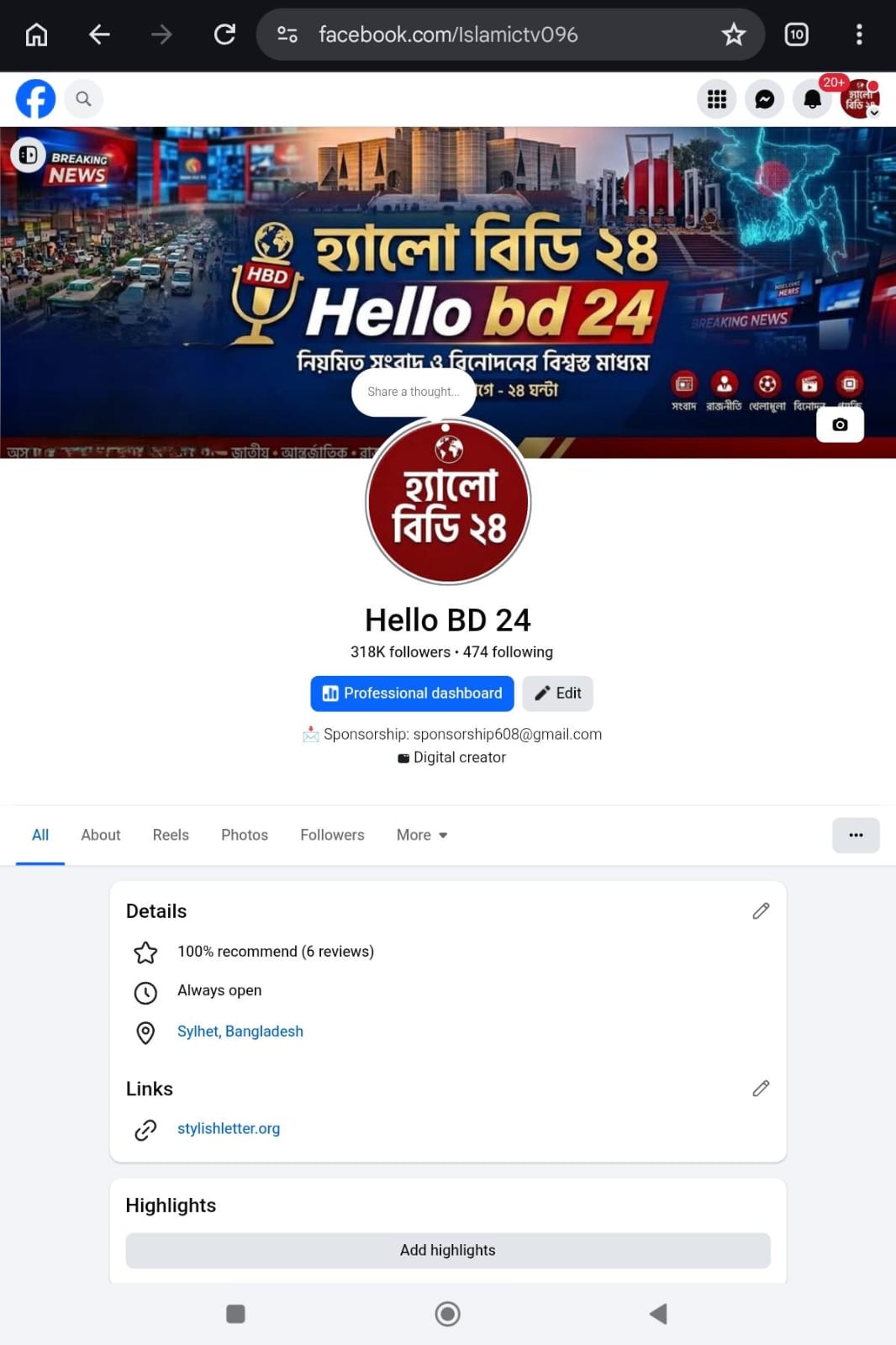
Task: Expand the More dropdown
Action: (x=422, y=835)
